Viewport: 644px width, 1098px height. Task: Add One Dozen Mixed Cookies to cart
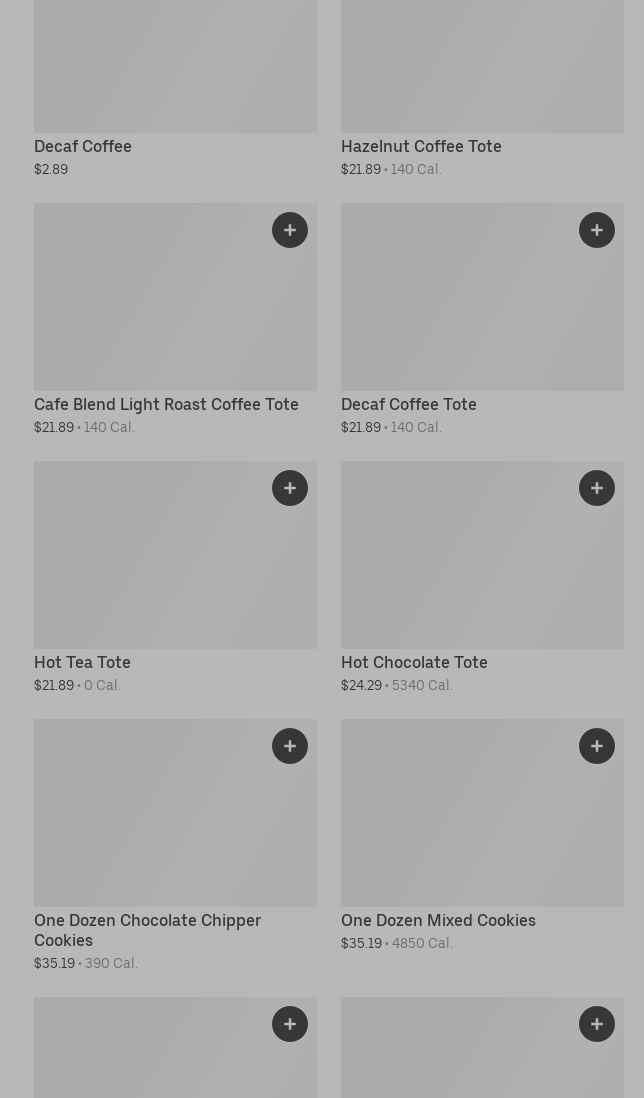pos(597,746)
